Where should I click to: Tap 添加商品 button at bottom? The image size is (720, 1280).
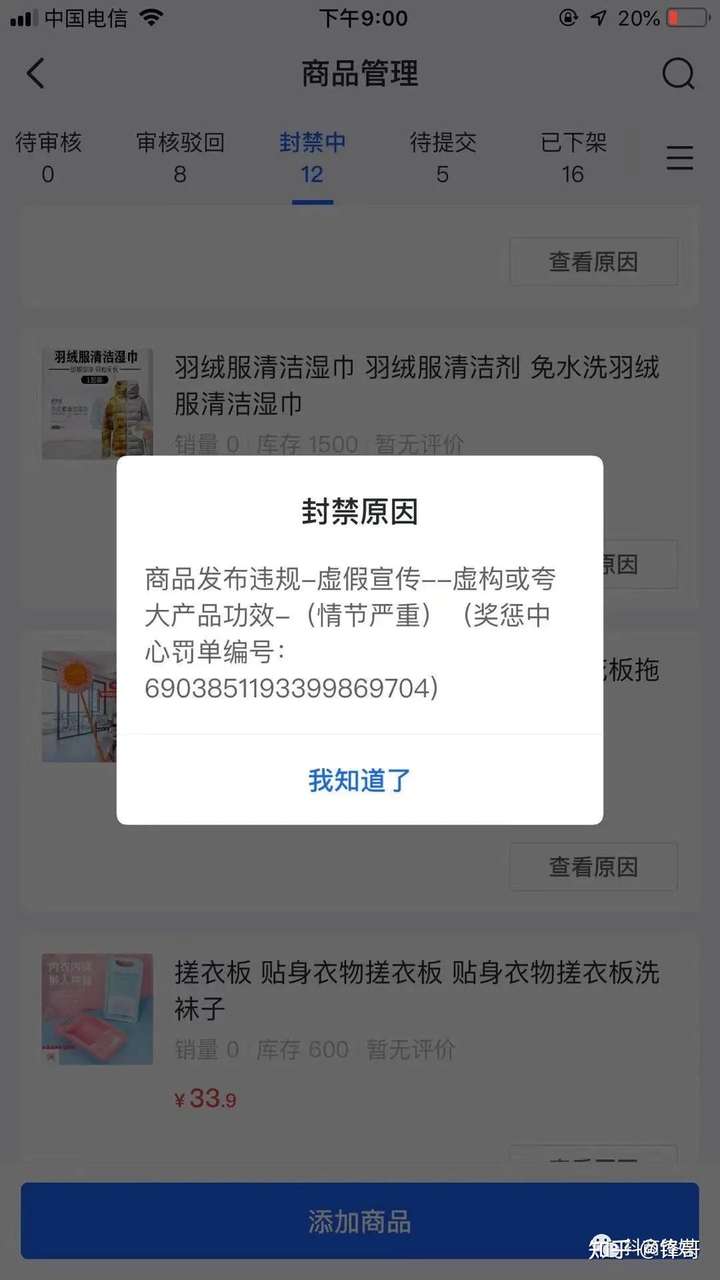tap(359, 1221)
